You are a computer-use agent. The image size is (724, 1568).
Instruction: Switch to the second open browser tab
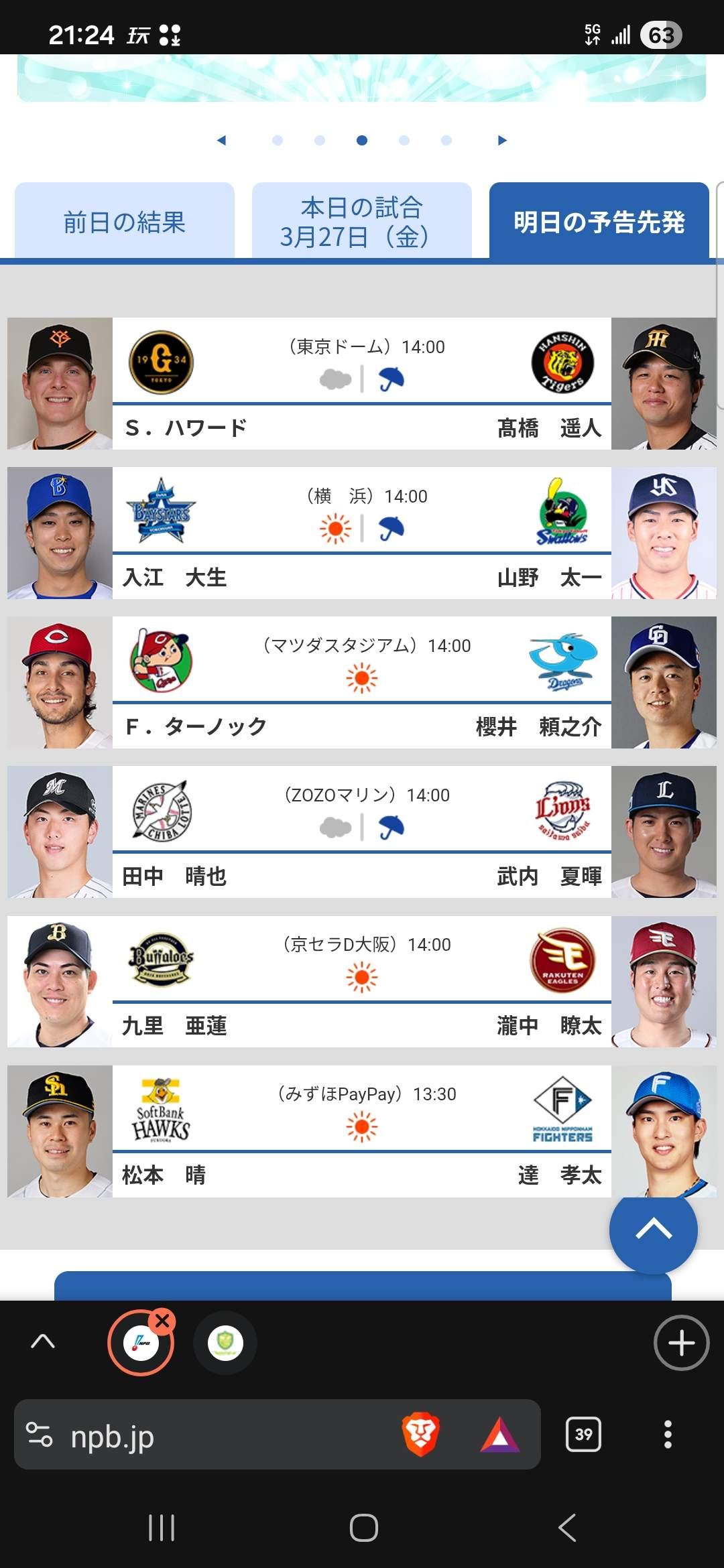pyautogui.click(x=225, y=1343)
